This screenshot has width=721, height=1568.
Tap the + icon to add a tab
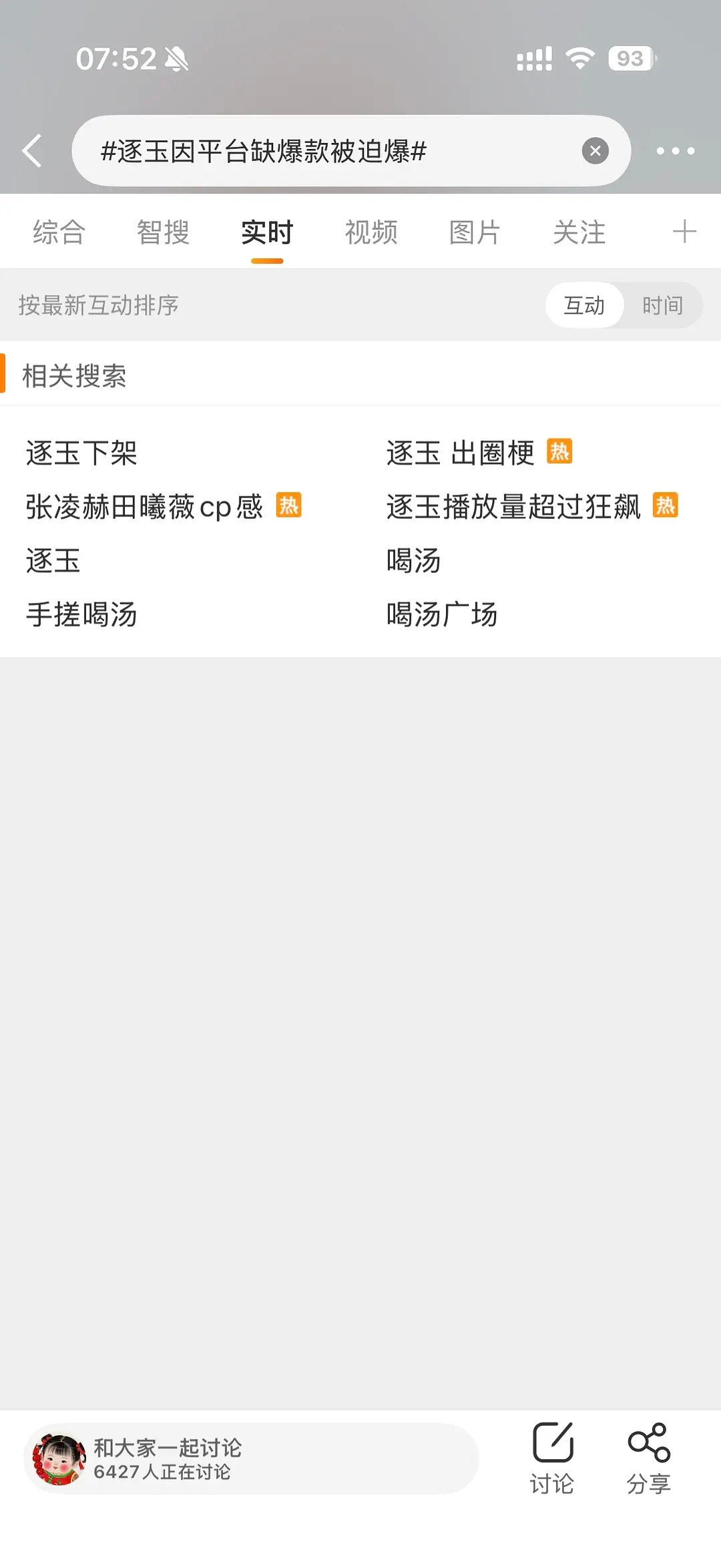[684, 232]
